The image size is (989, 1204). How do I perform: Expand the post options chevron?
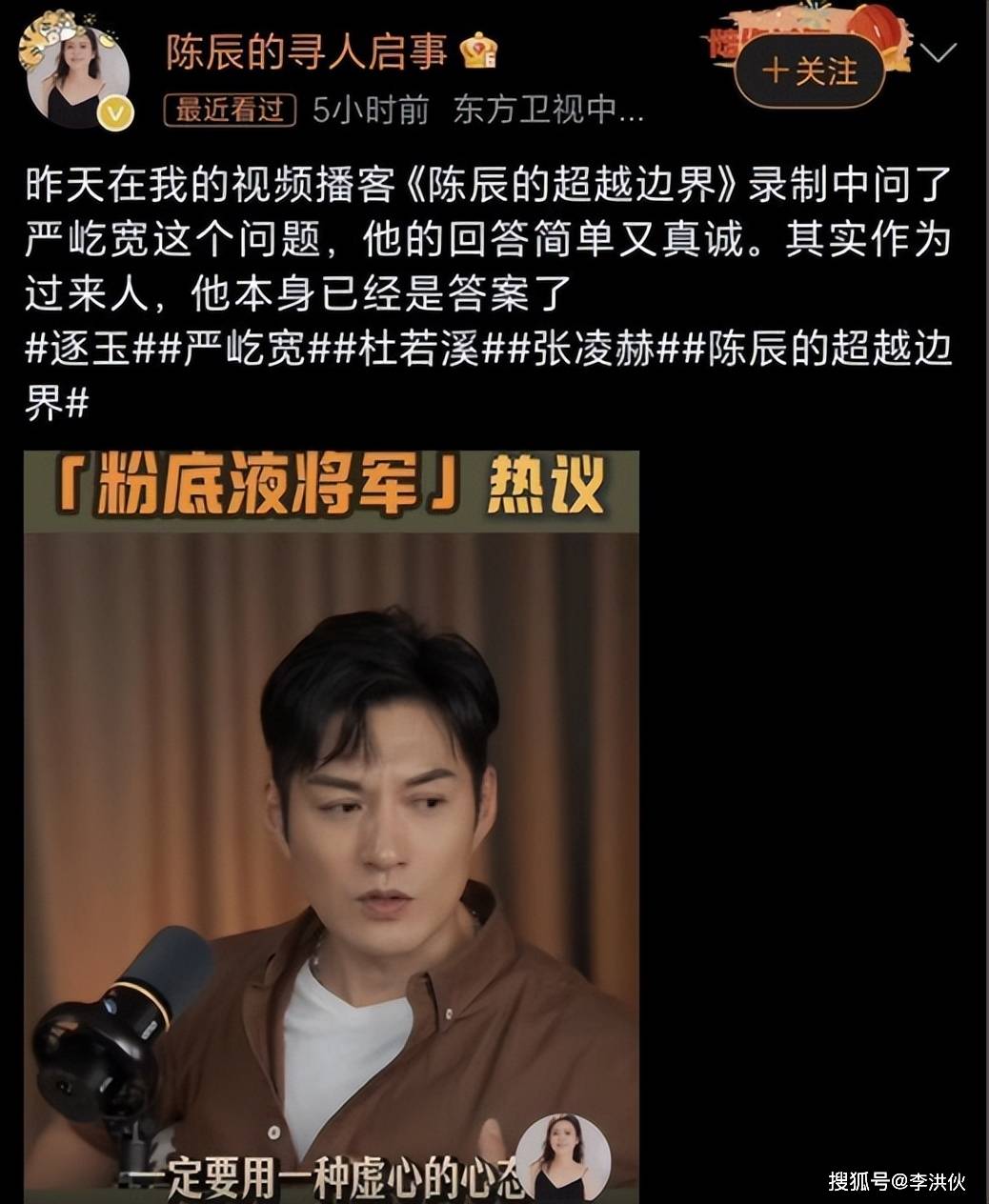pos(939,51)
